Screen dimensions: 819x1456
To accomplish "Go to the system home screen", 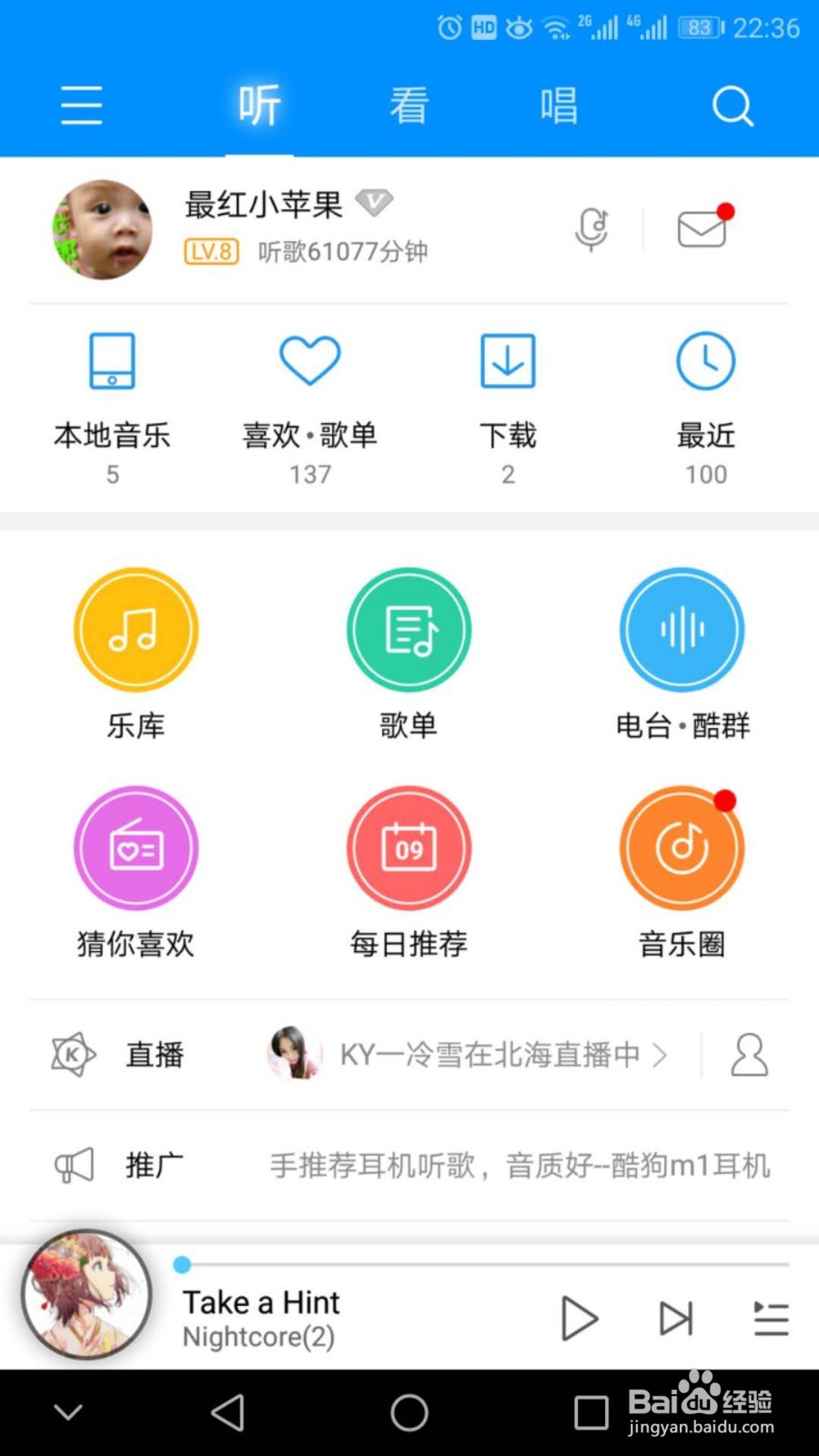I will pyautogui.click(x=409, y=1413).
